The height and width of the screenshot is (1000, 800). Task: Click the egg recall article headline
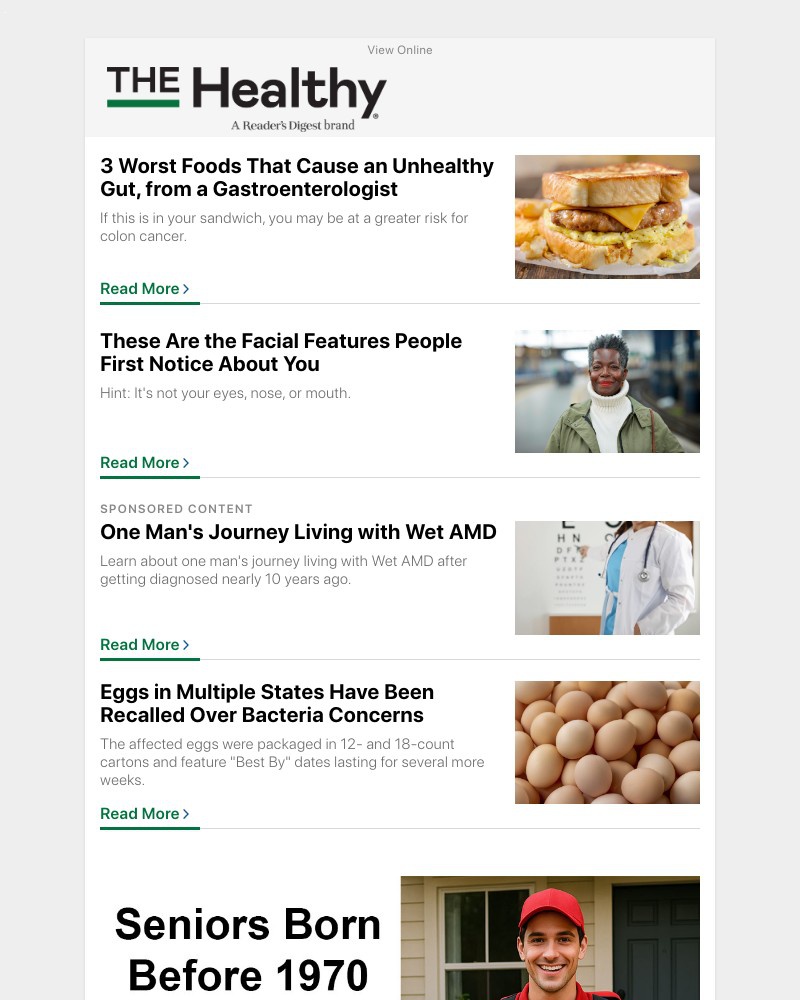[x=266, y=703]
